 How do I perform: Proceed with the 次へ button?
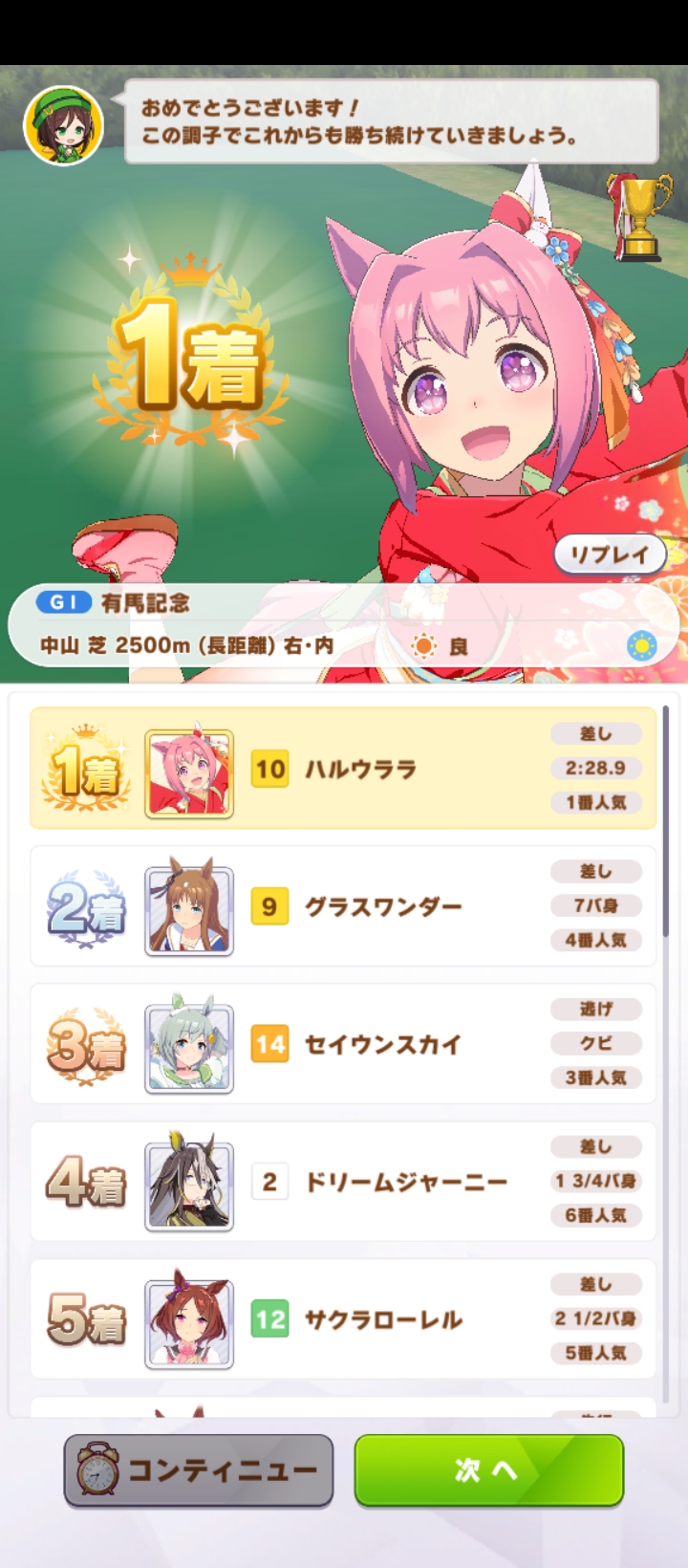pyautogui.click(x=489, y=1470)
